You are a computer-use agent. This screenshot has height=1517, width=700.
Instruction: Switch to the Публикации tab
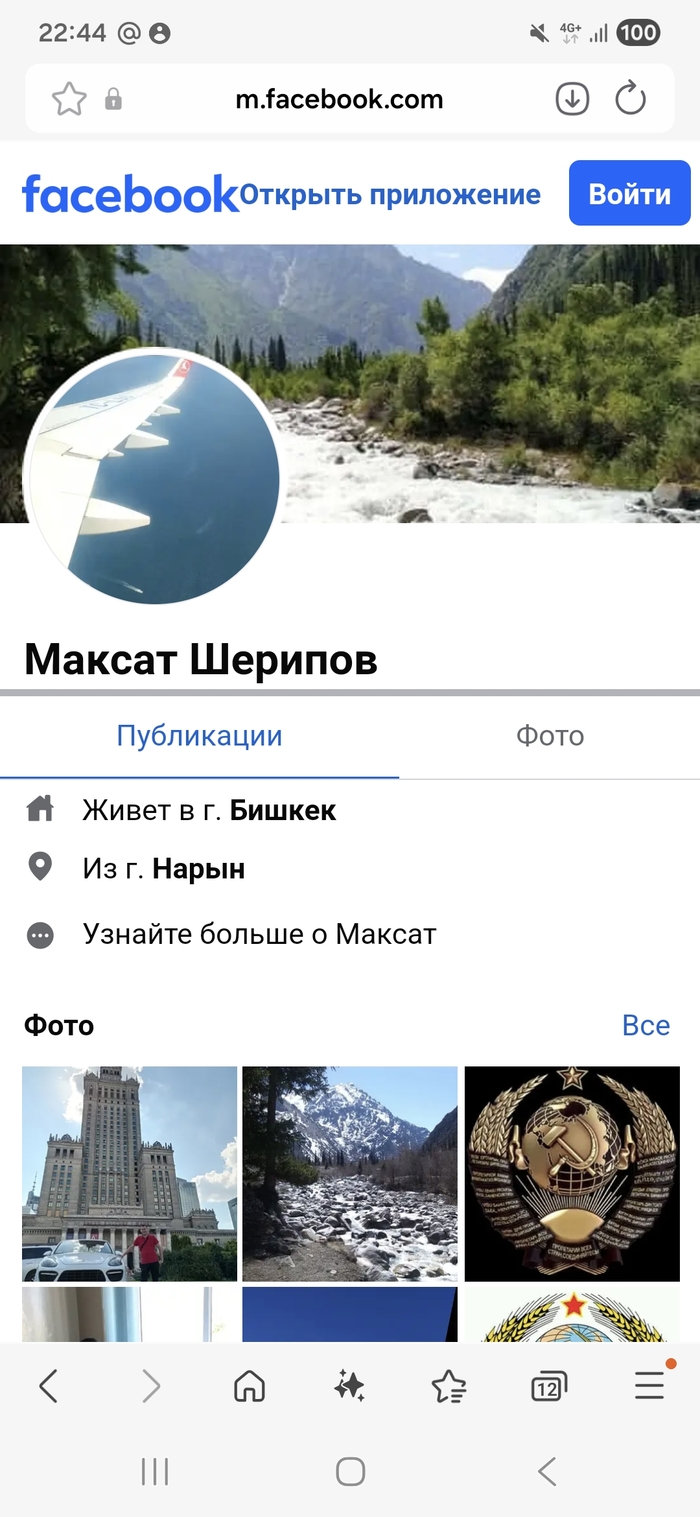199,737
